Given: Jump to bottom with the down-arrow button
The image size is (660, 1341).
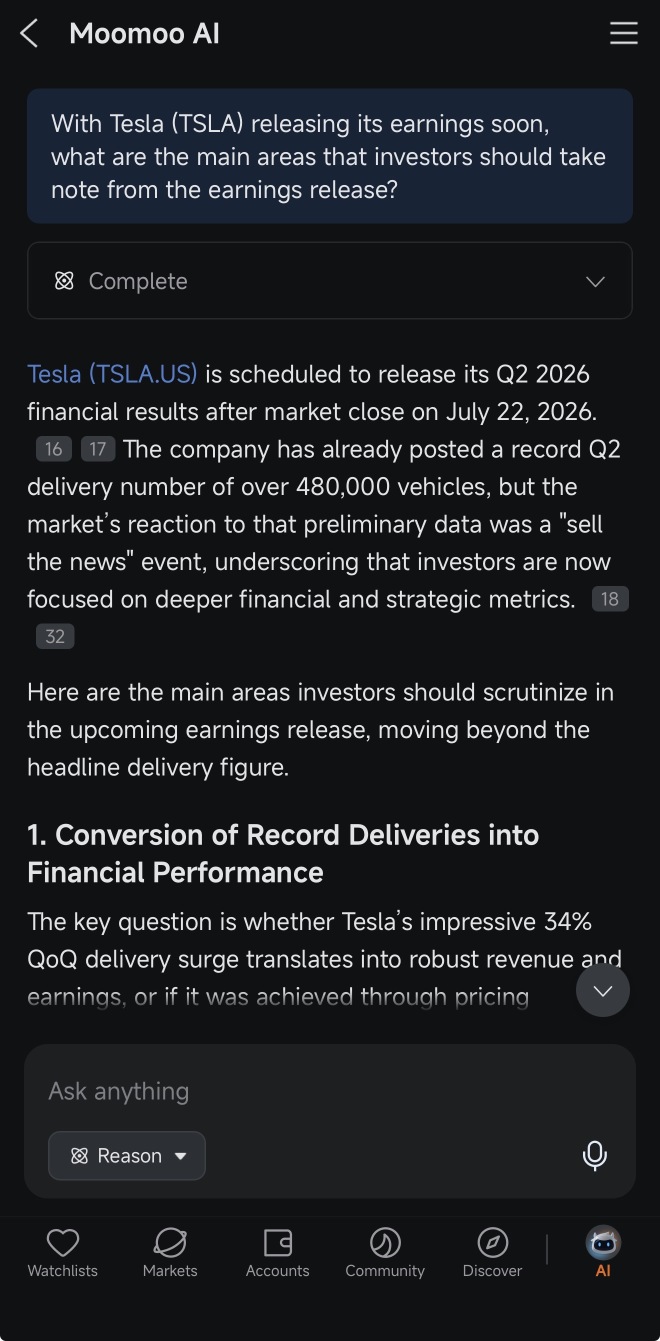Looking at the screenshot, I should (603, 990).
